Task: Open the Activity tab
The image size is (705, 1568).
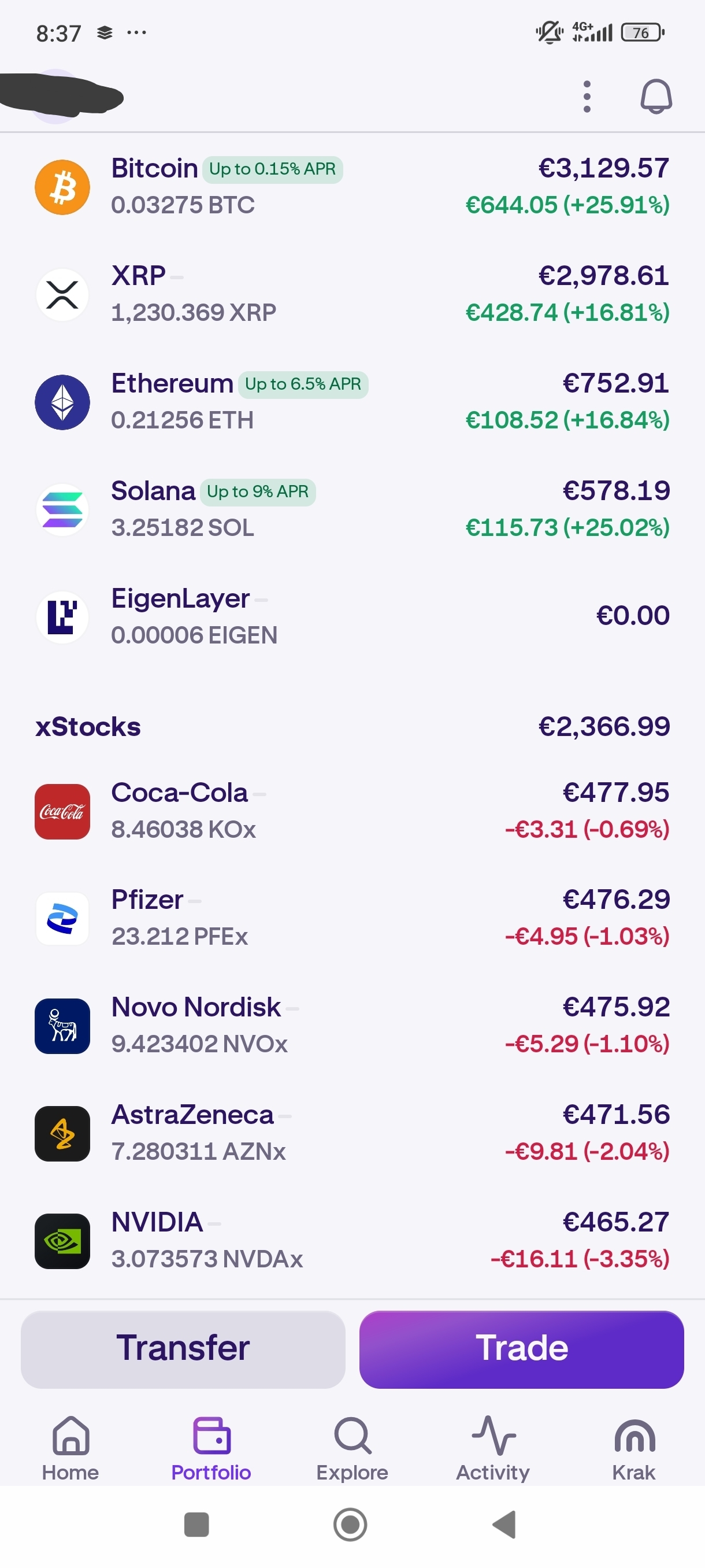Action: coord(493,1448)
